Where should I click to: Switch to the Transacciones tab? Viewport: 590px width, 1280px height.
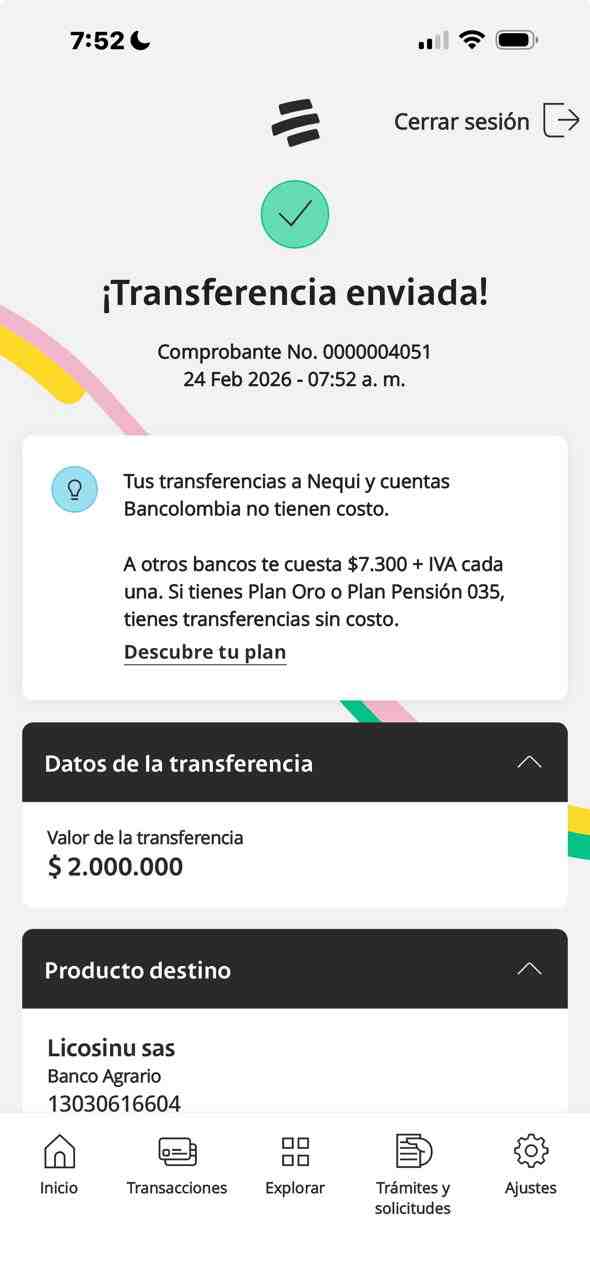click(x=177, y=1166)
